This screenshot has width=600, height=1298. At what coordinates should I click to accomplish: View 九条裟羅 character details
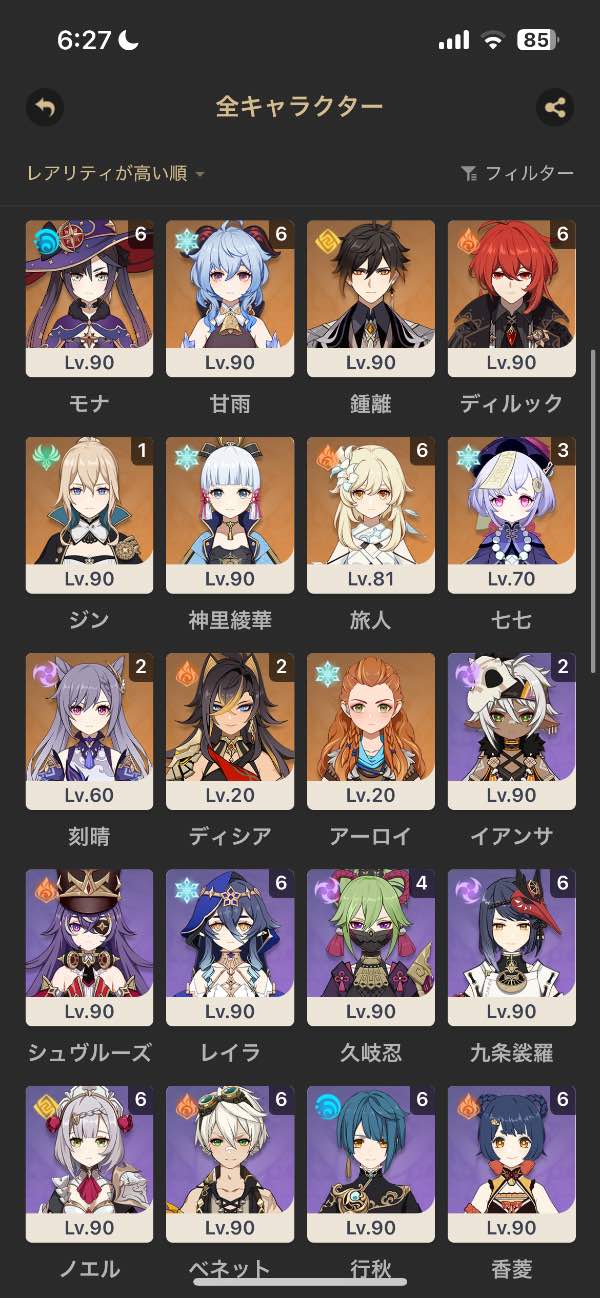coord(511,946)
